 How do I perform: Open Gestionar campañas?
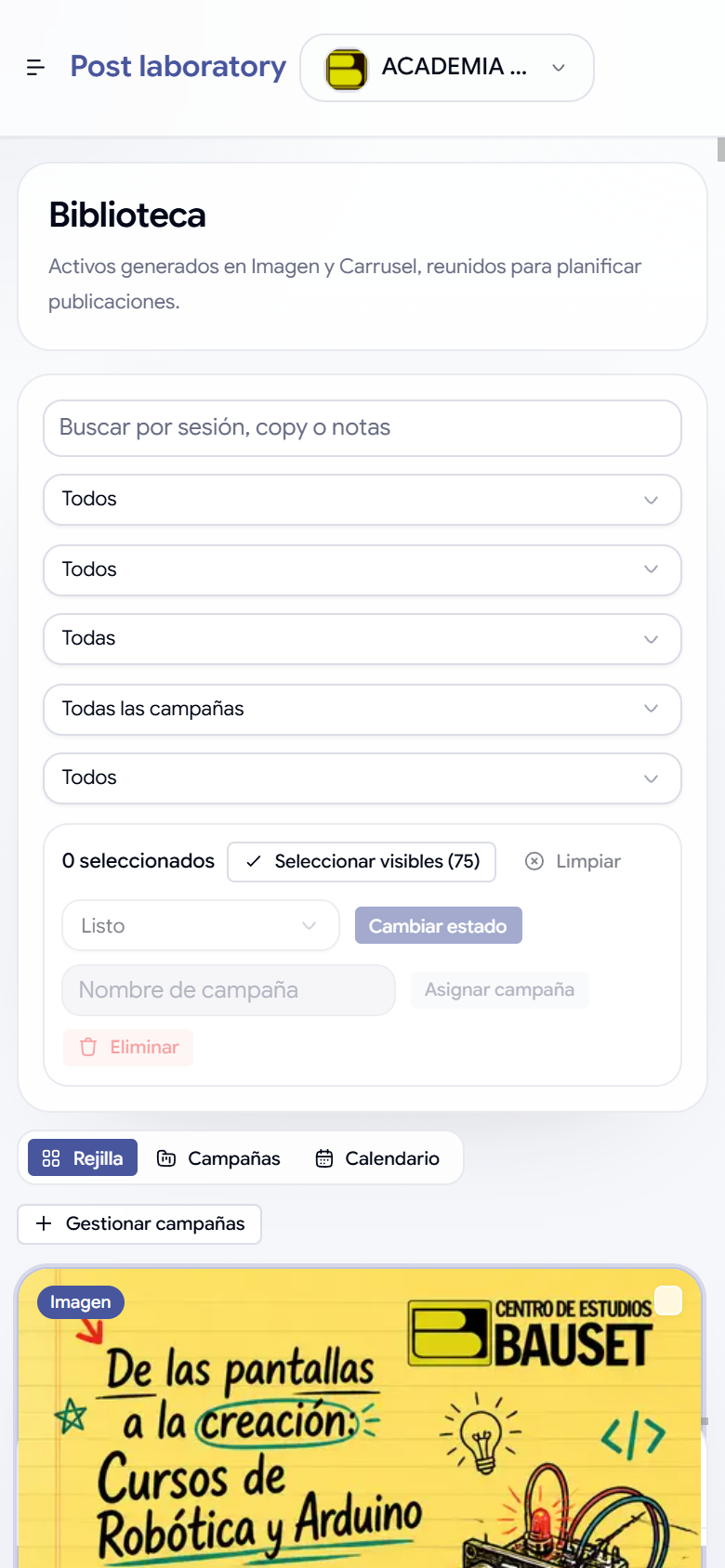139,1224
